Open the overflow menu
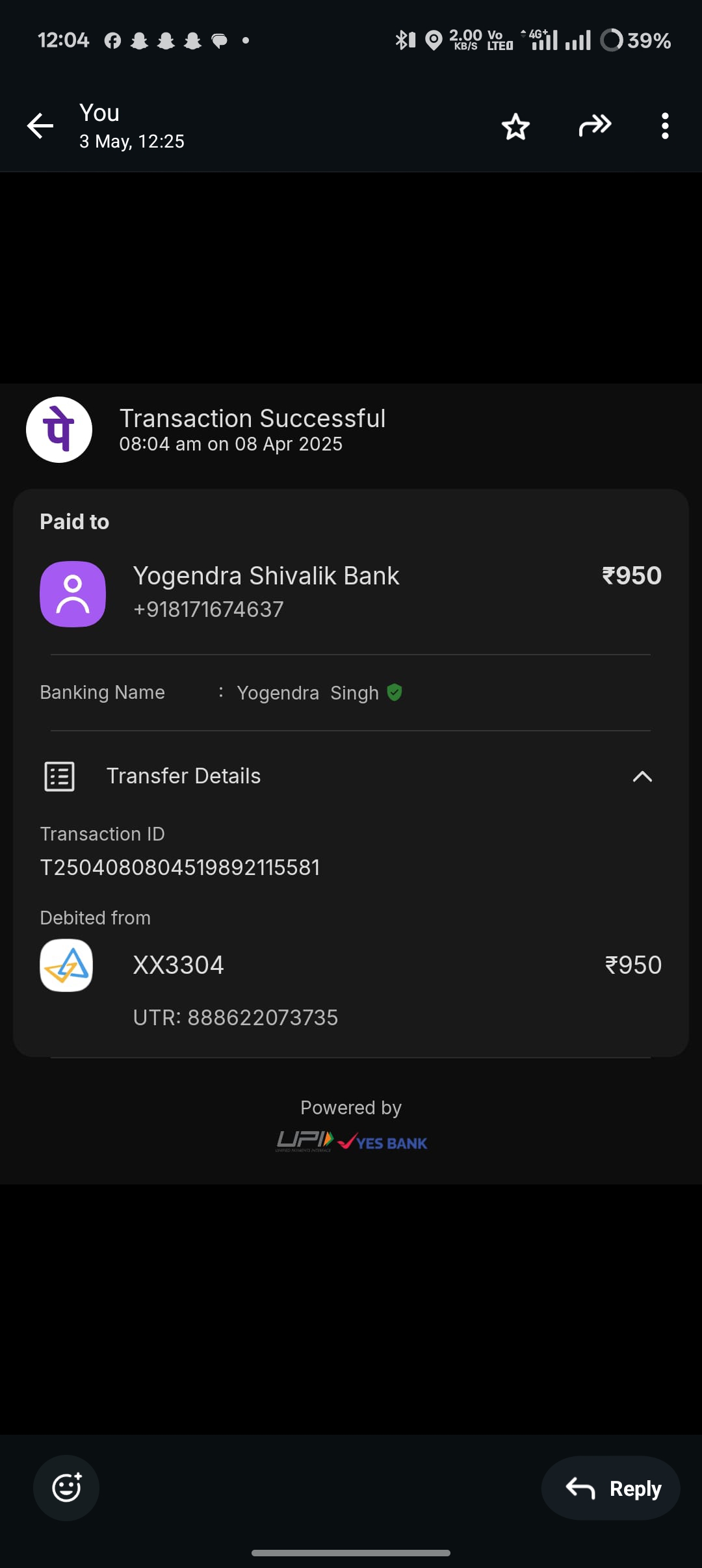Screen dimensions: 702x1568 tap(664, 126)
